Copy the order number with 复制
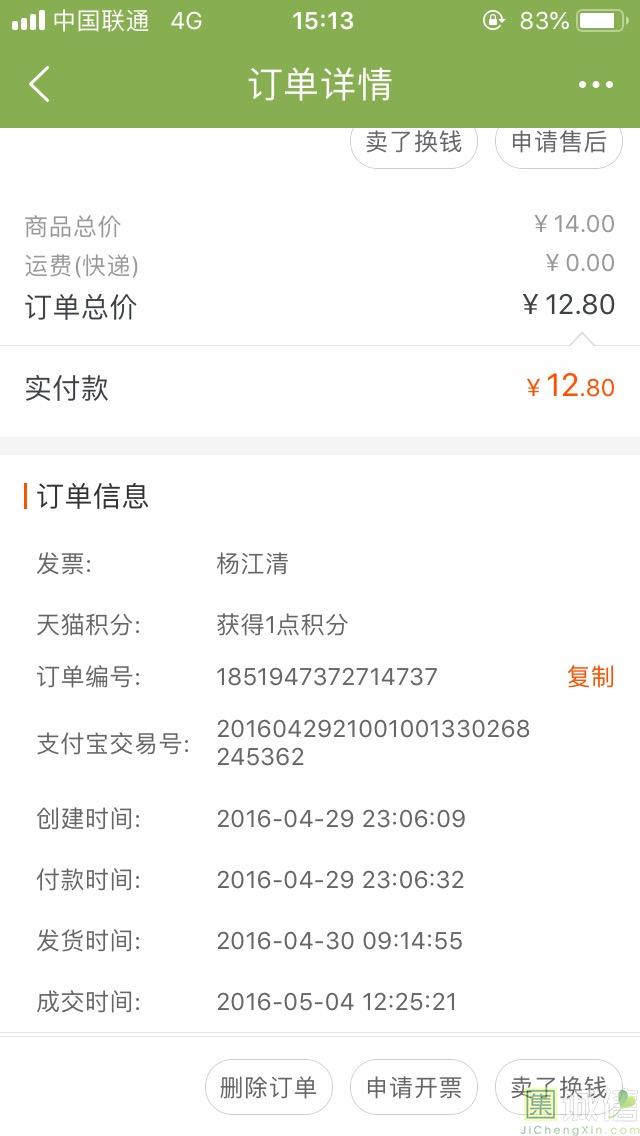This screenshot has height=1136, width=640. pos(590,677)
